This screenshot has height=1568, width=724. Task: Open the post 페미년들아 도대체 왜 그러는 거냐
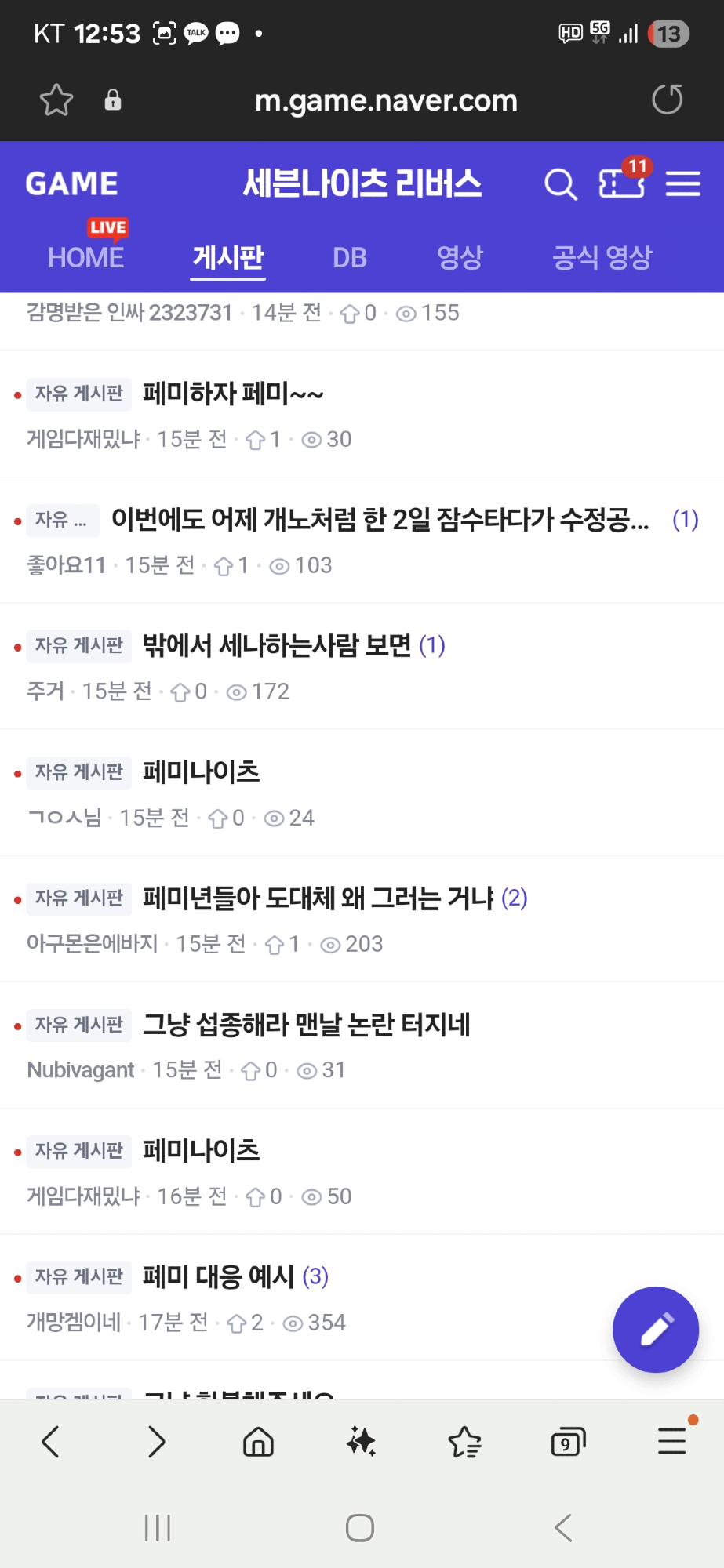click(x=318, y=898)
